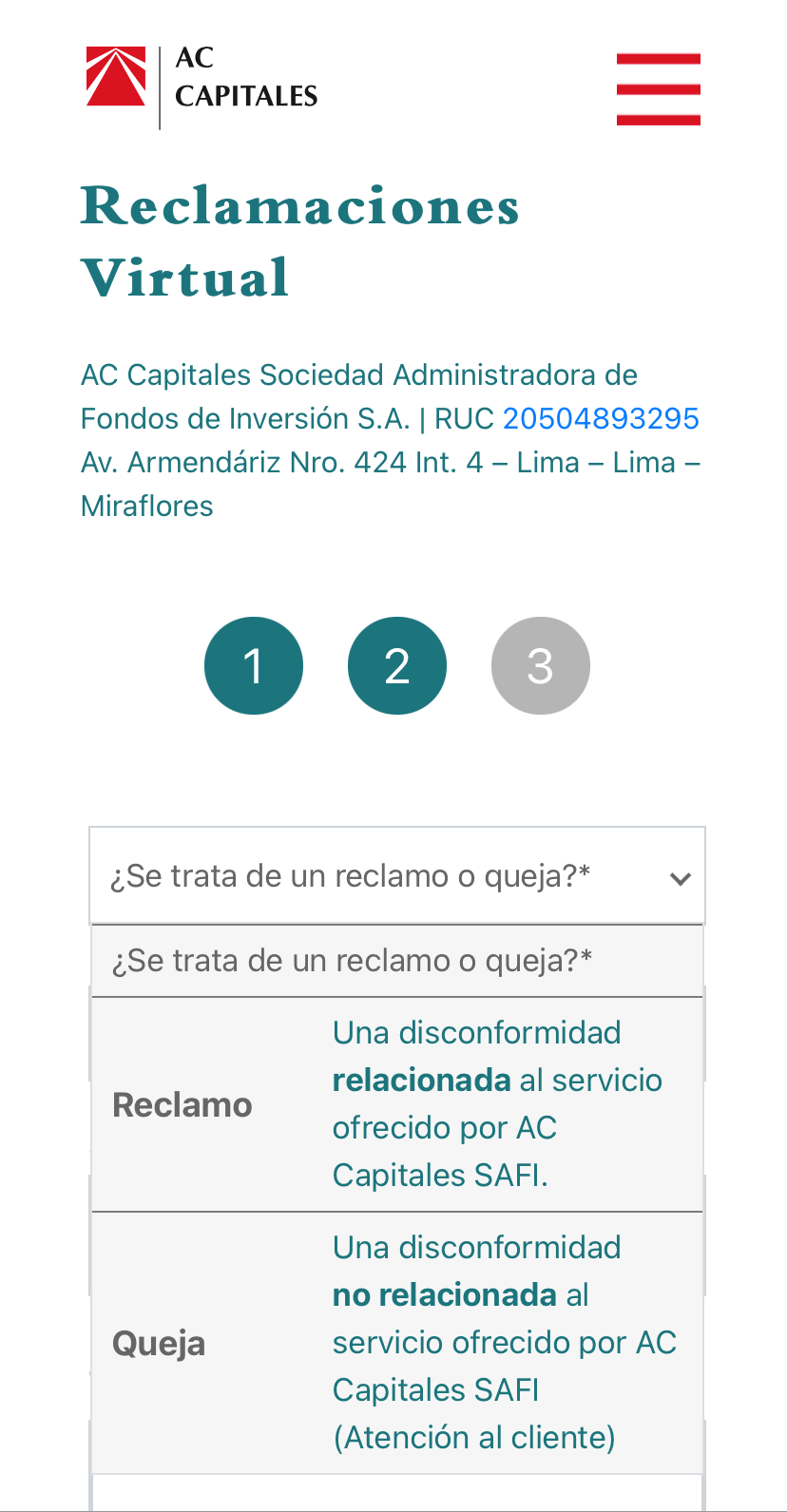Open the red hamburger menu
This screenshot has width=787, height=1512.
tap(659, 89)
